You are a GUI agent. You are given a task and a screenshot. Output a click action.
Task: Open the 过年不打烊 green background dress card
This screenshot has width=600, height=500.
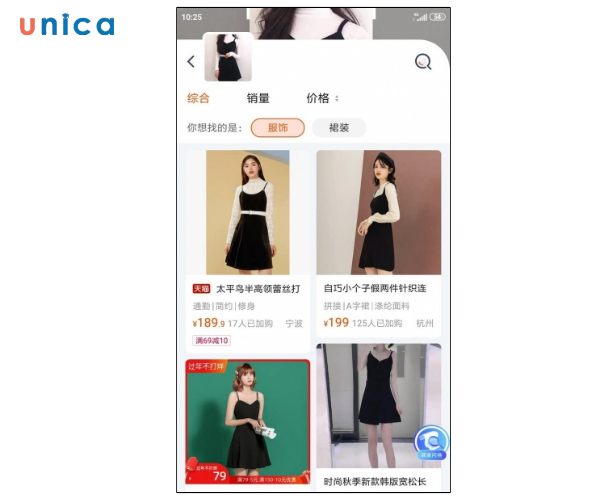pyautogui.click(x=247, y=420)
